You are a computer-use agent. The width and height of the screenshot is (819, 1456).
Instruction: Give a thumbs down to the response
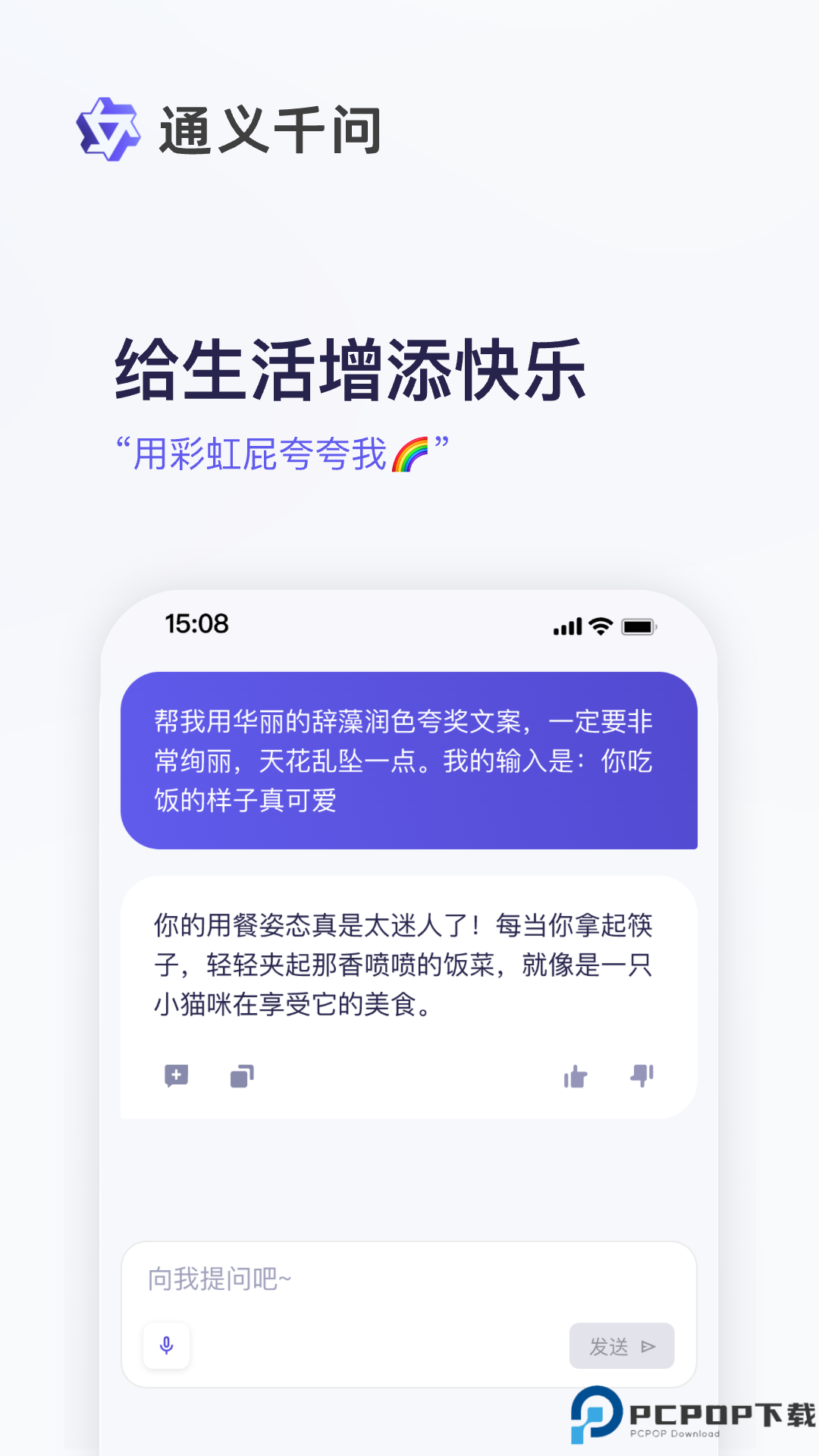[x=641, y=1076]
